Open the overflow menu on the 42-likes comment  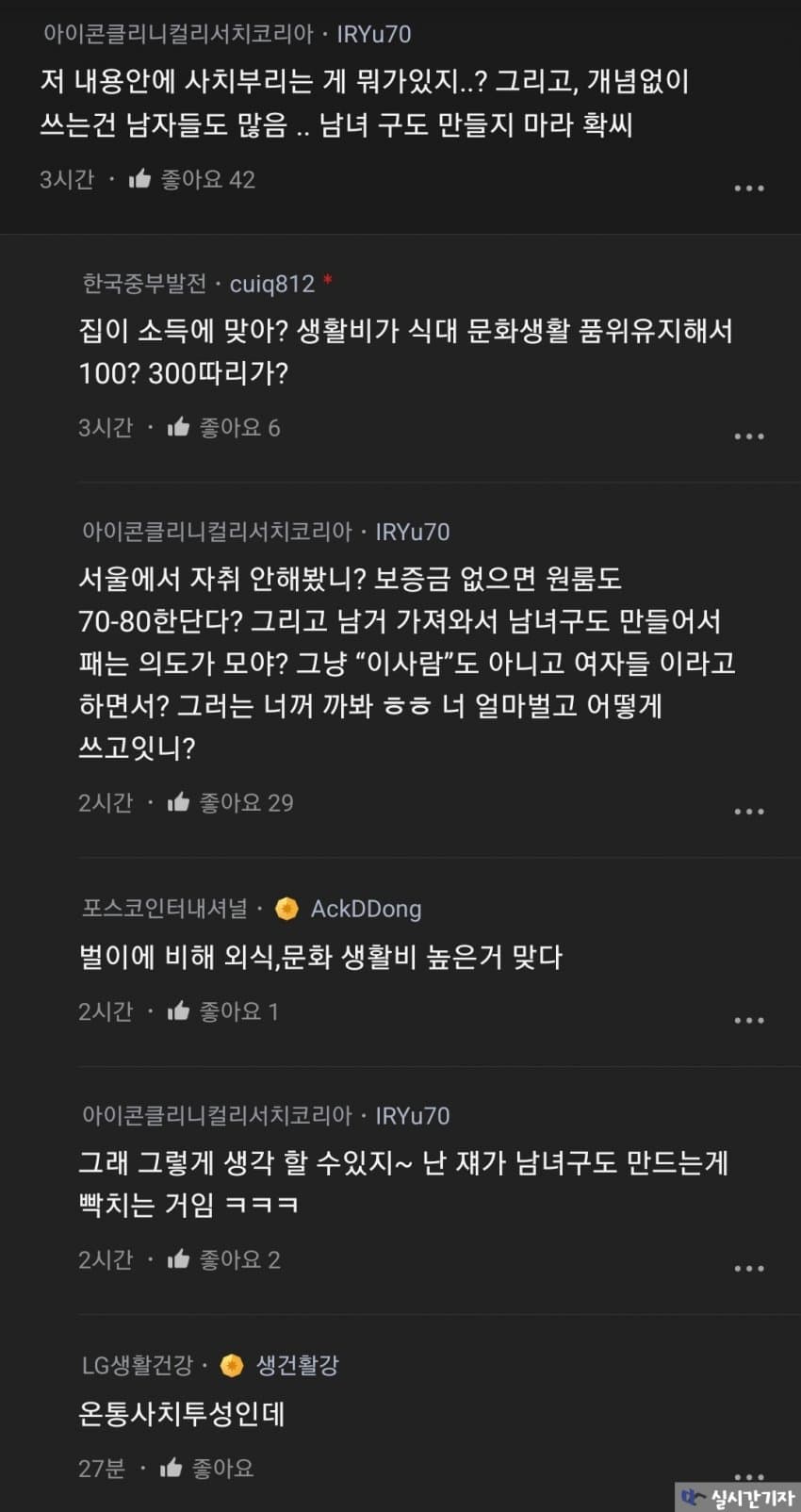coord(748,189)
